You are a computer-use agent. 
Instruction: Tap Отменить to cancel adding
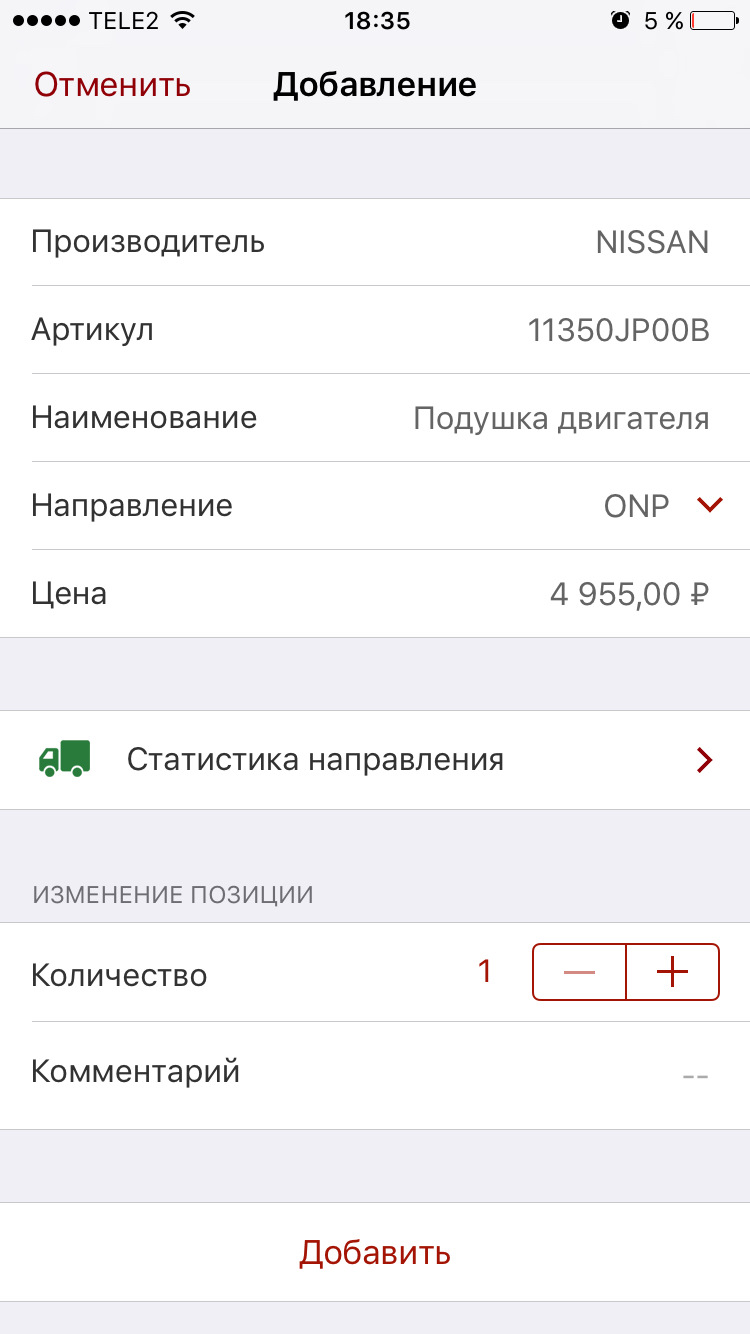(110, 85)
